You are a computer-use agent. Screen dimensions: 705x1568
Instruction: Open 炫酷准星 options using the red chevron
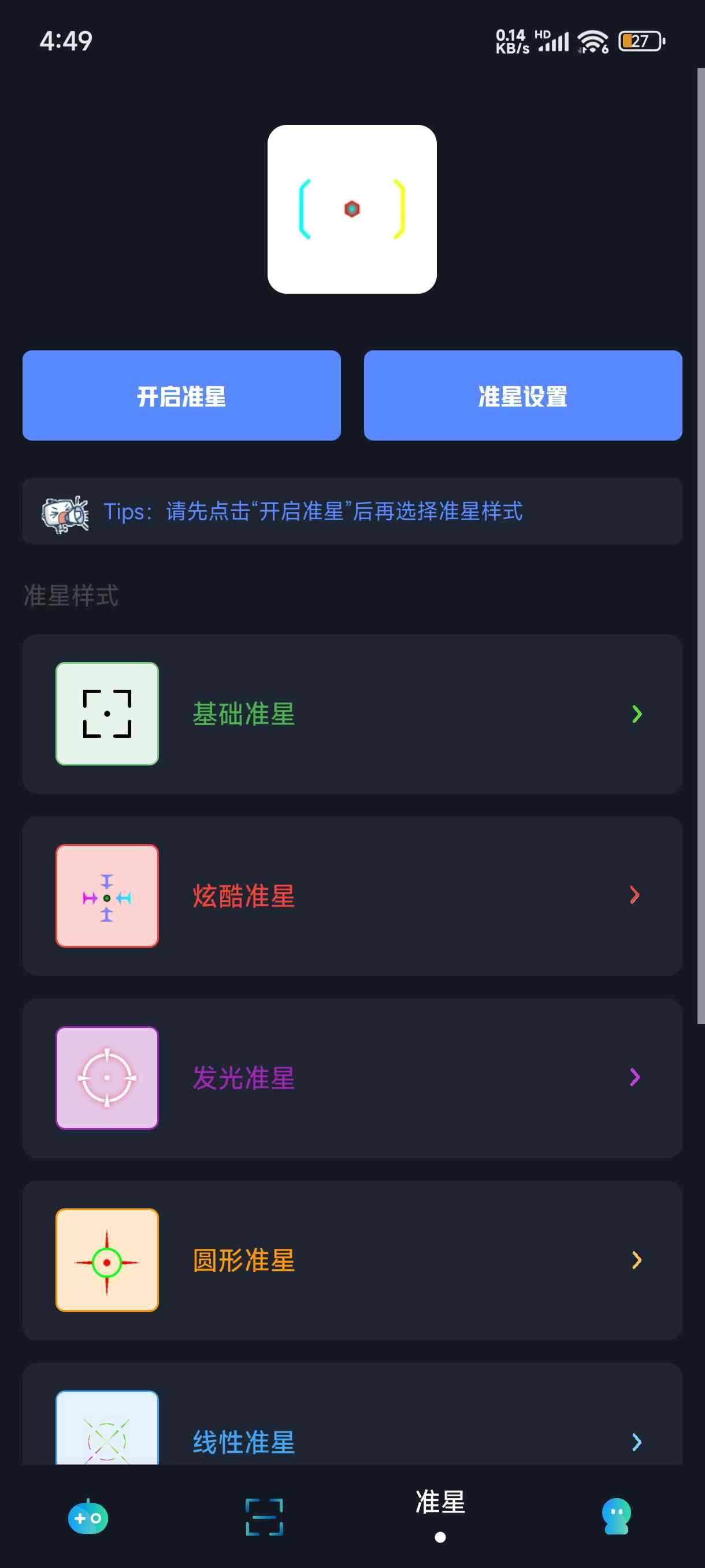pos(635,896)
